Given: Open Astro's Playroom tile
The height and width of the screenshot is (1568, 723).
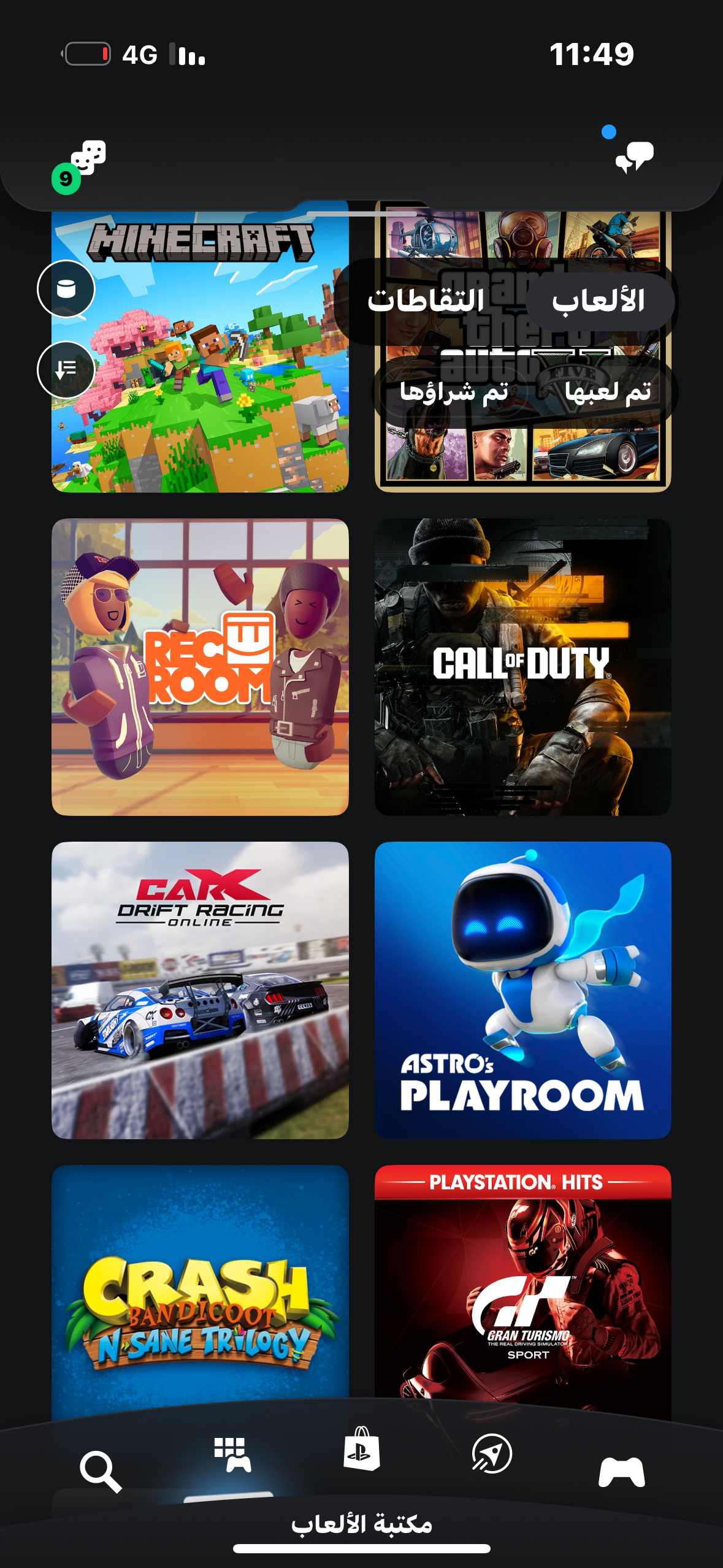Looking at the screenshot, I should pyautogui.click(x=522, y=990).
